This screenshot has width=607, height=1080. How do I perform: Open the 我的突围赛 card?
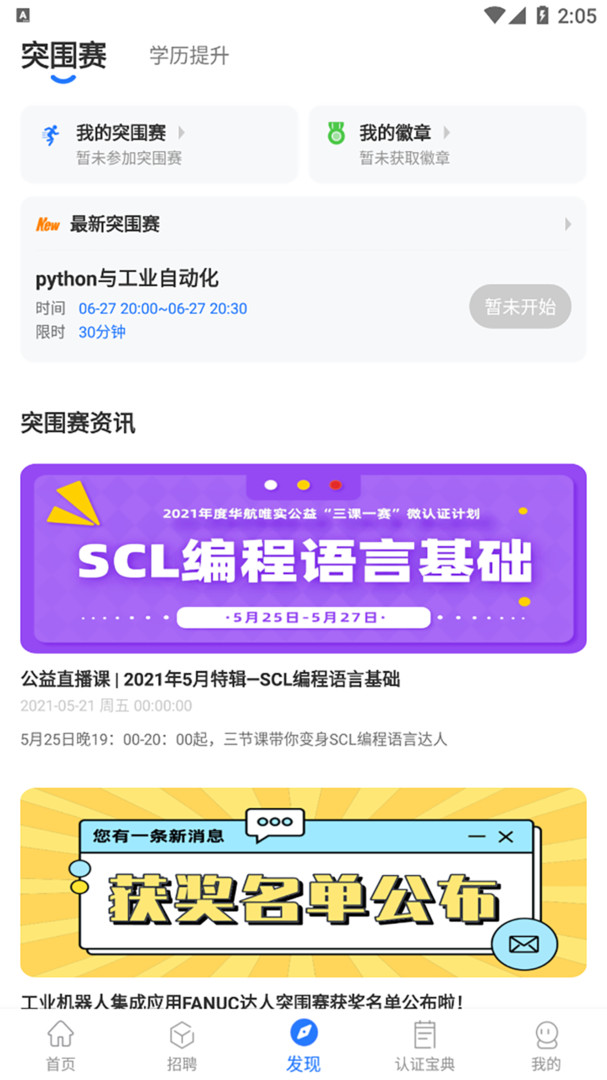[x=159, y=144]
